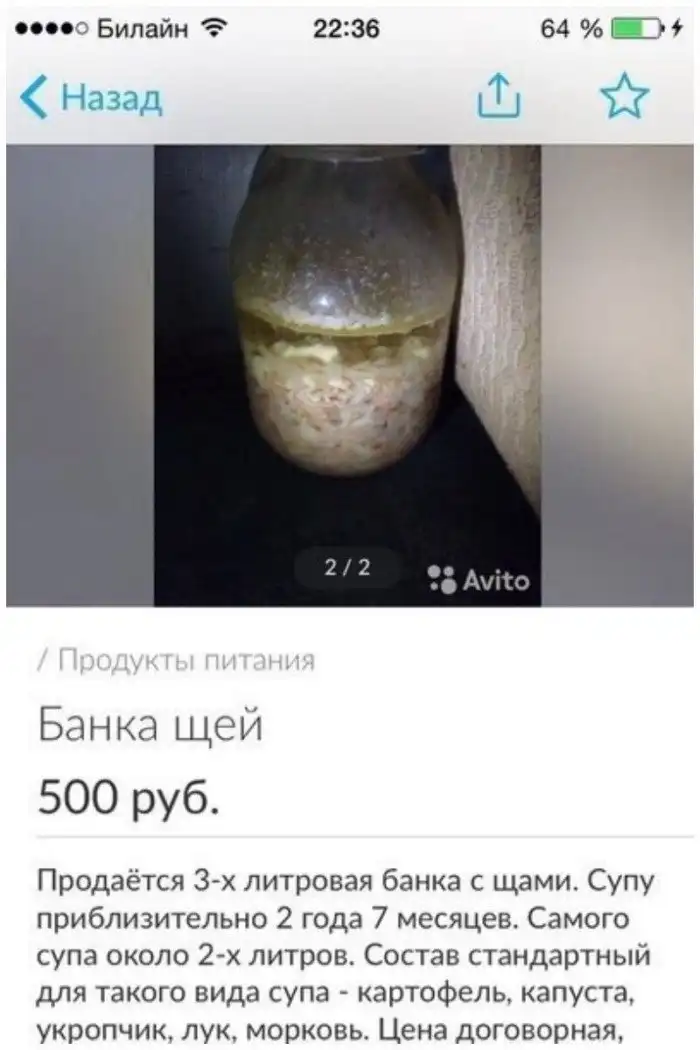Share this listing

[x=498, y=97]
